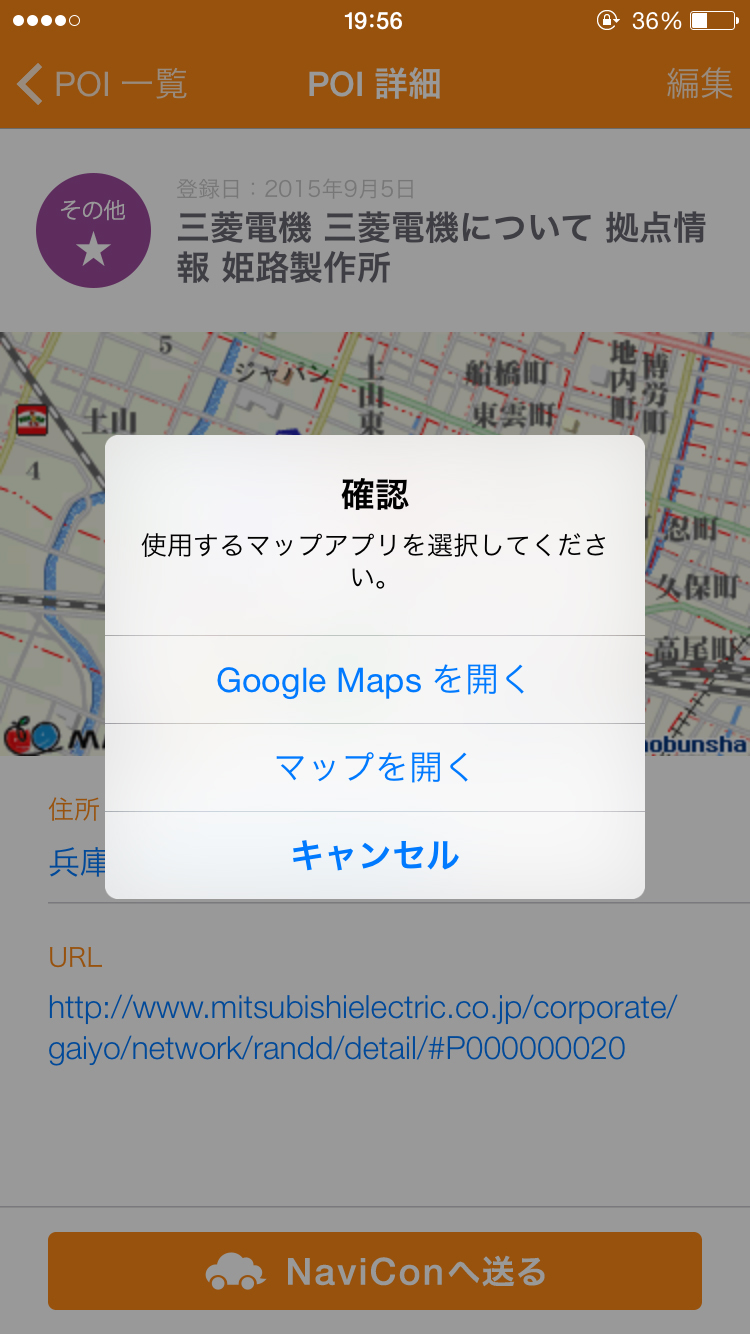Dismiss the dialog with キャンセル

pos(374,856)
